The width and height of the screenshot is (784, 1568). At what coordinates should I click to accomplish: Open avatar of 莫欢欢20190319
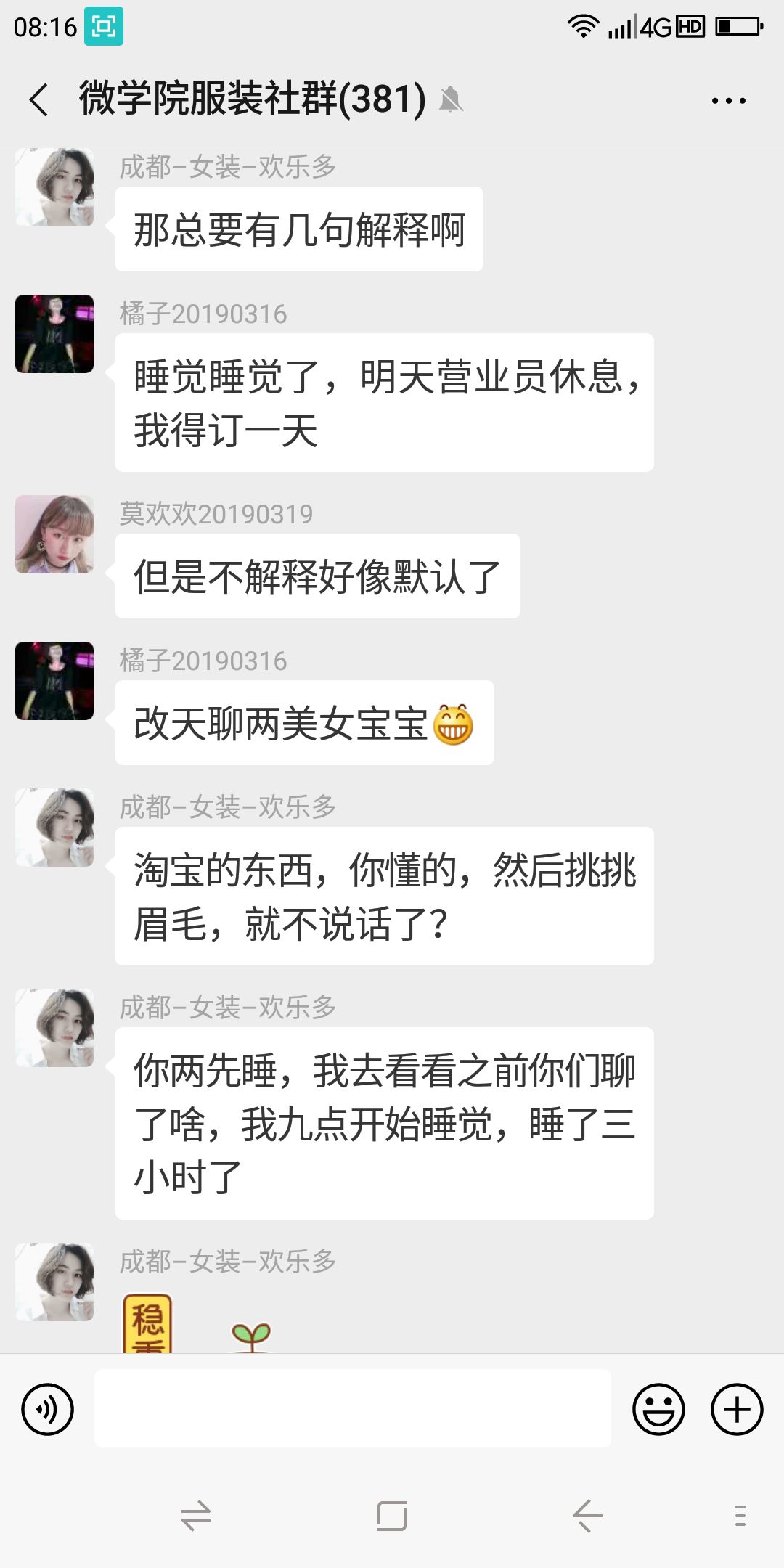(x=54, y=535)
